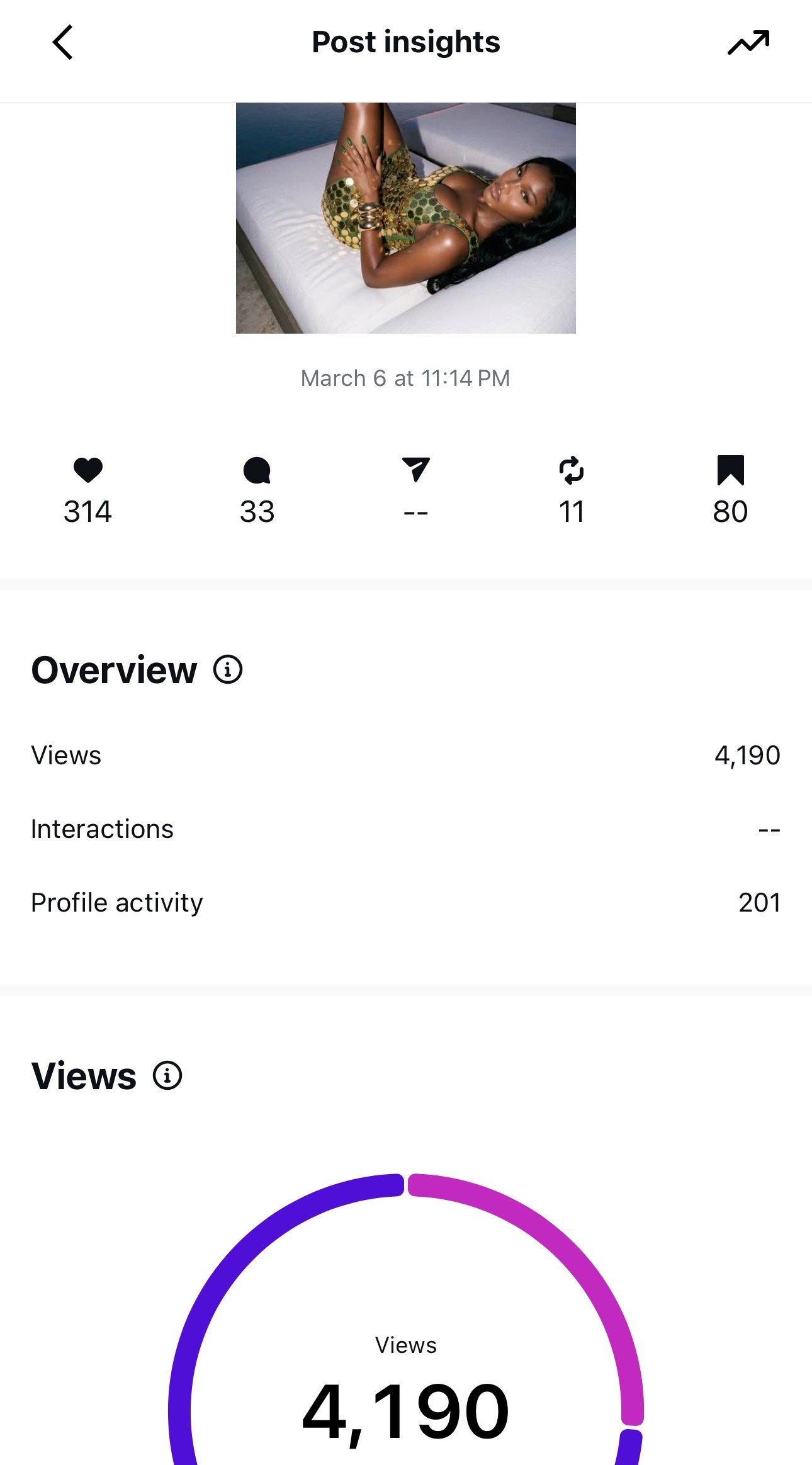Open the trending arrow icon in header
Image resolution: width=812 pixels, height=1465 pixels.
pos(748,43)
